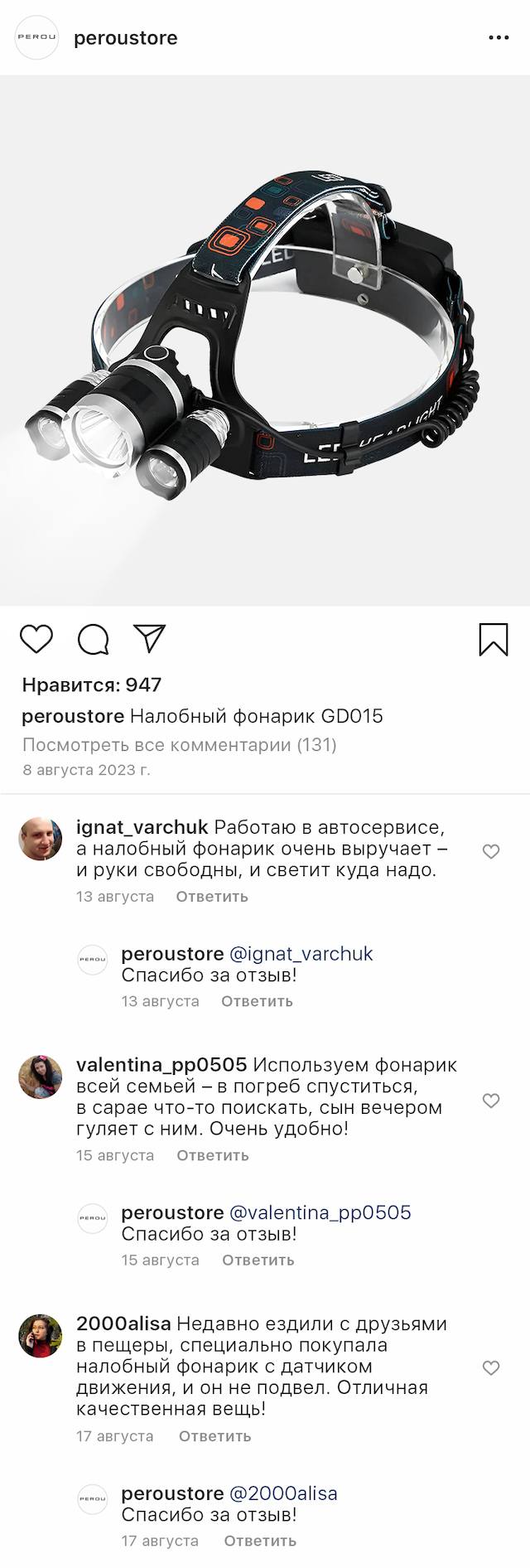Open the comment icon under the post

[x=94, y=640]
